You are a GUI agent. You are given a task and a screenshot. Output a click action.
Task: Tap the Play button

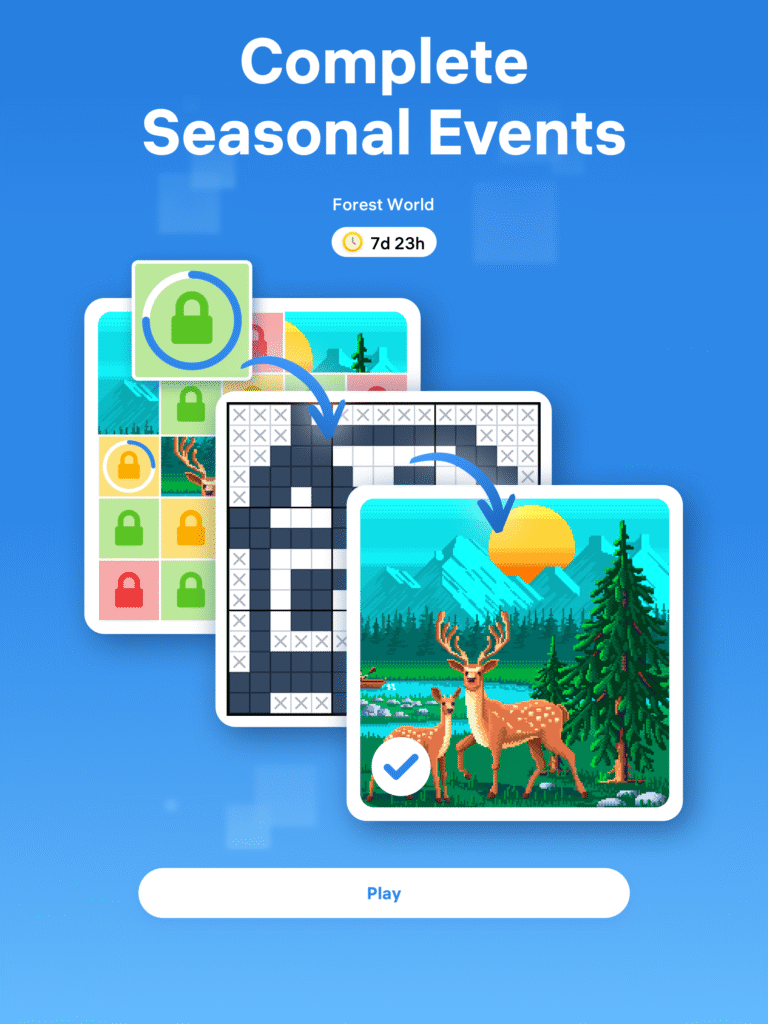pyautogui.click(x=384, y=893)
